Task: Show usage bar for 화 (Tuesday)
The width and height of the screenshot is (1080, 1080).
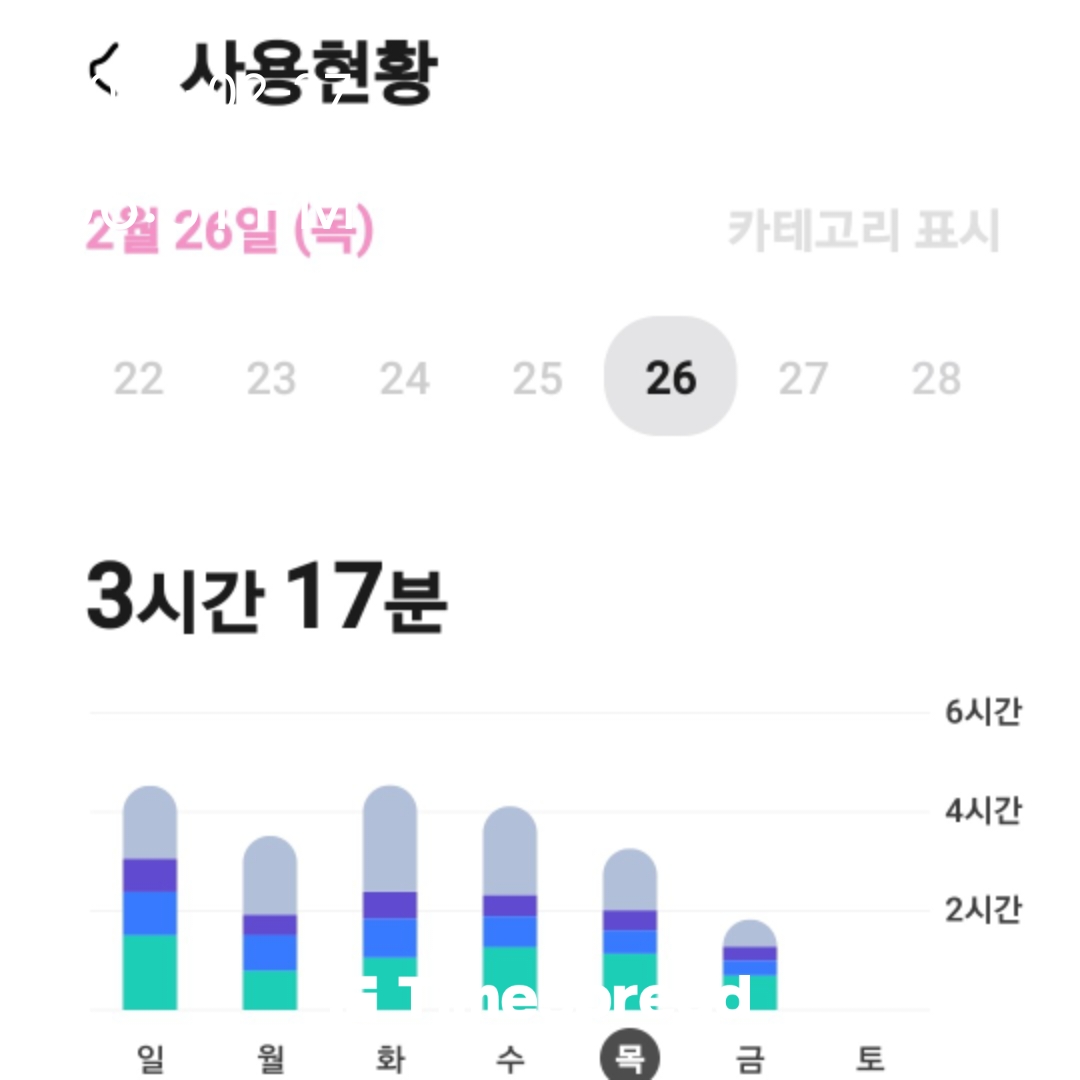Action: 390,898
